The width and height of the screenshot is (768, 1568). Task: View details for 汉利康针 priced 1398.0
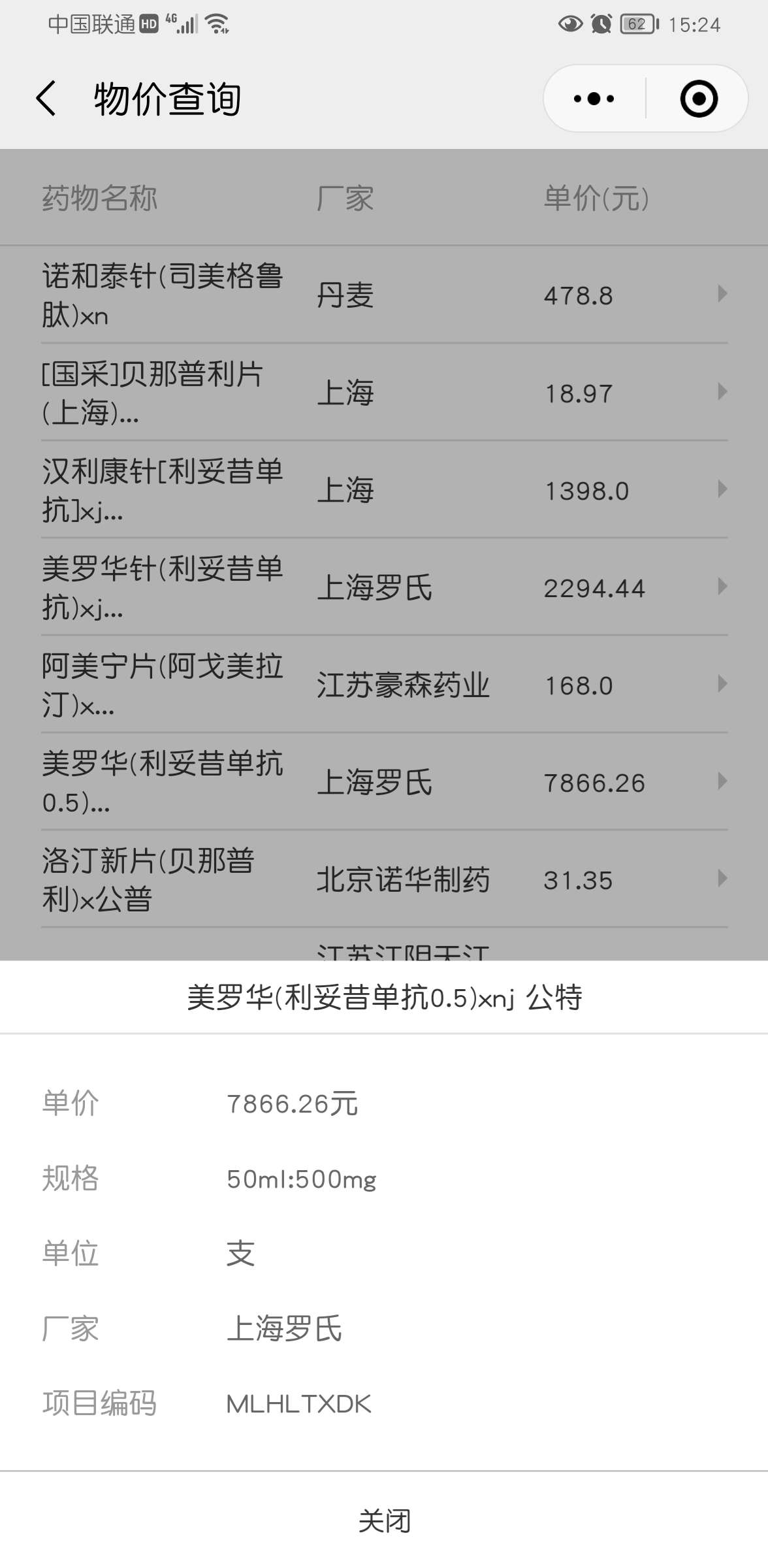click(x=384, y=490)
